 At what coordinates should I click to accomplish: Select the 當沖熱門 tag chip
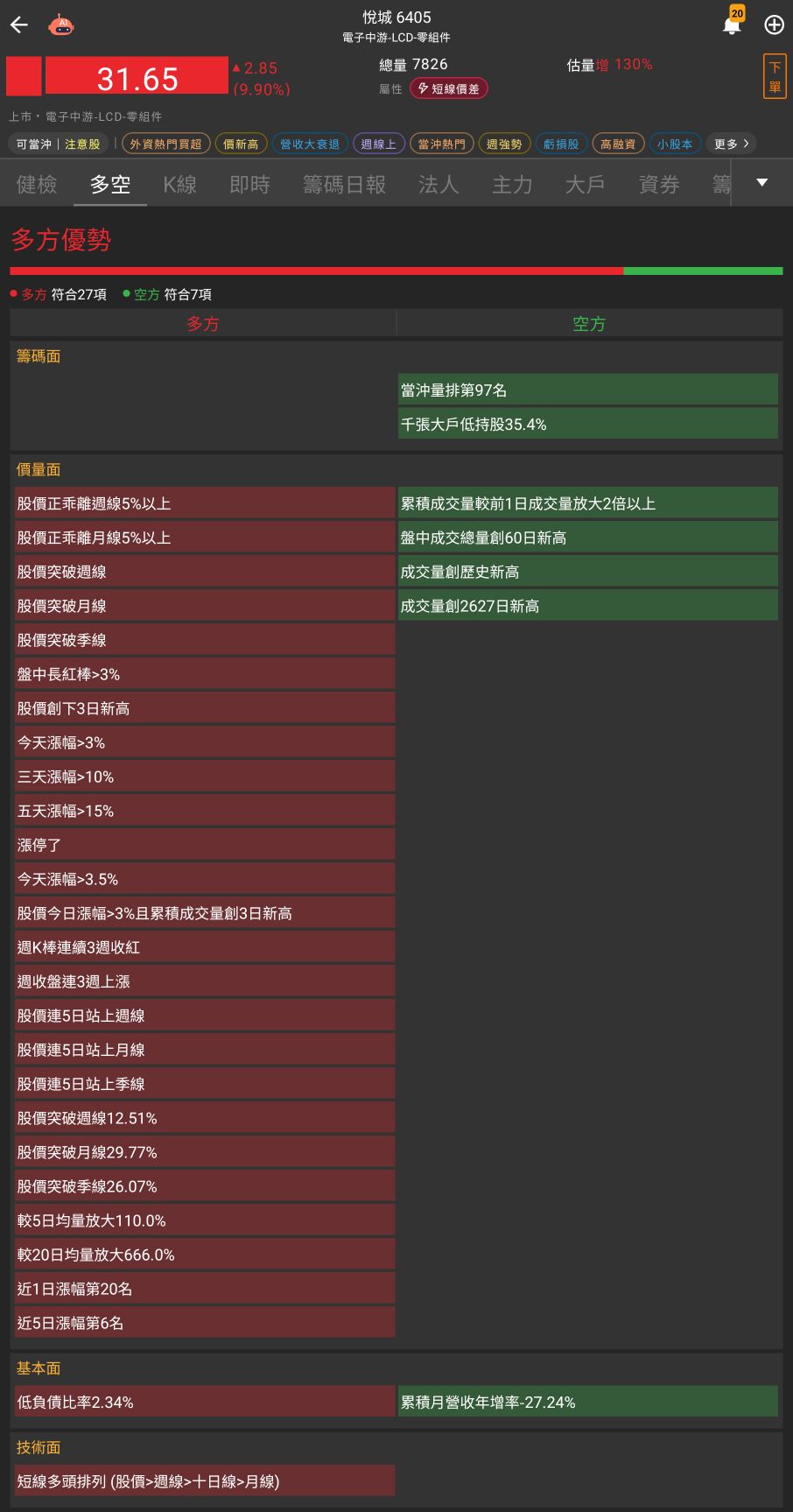441,144
